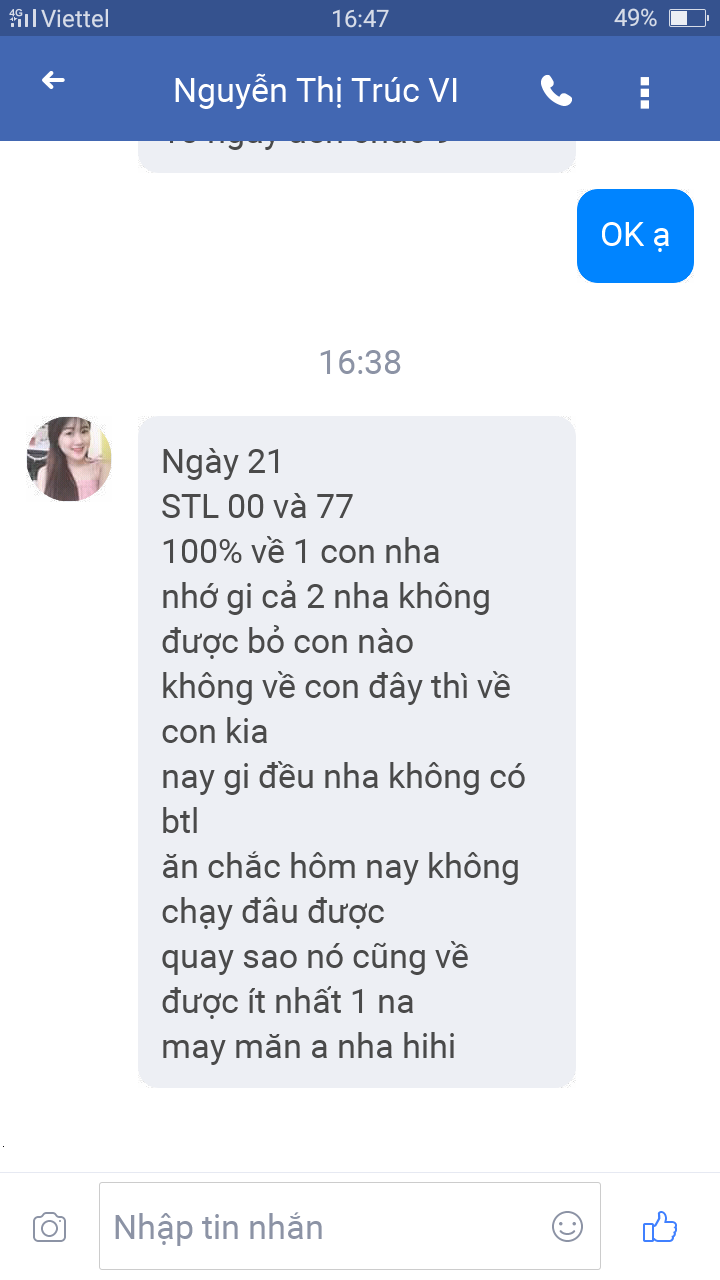Tap the camera icon to attach a photo

click(49, 1227)
